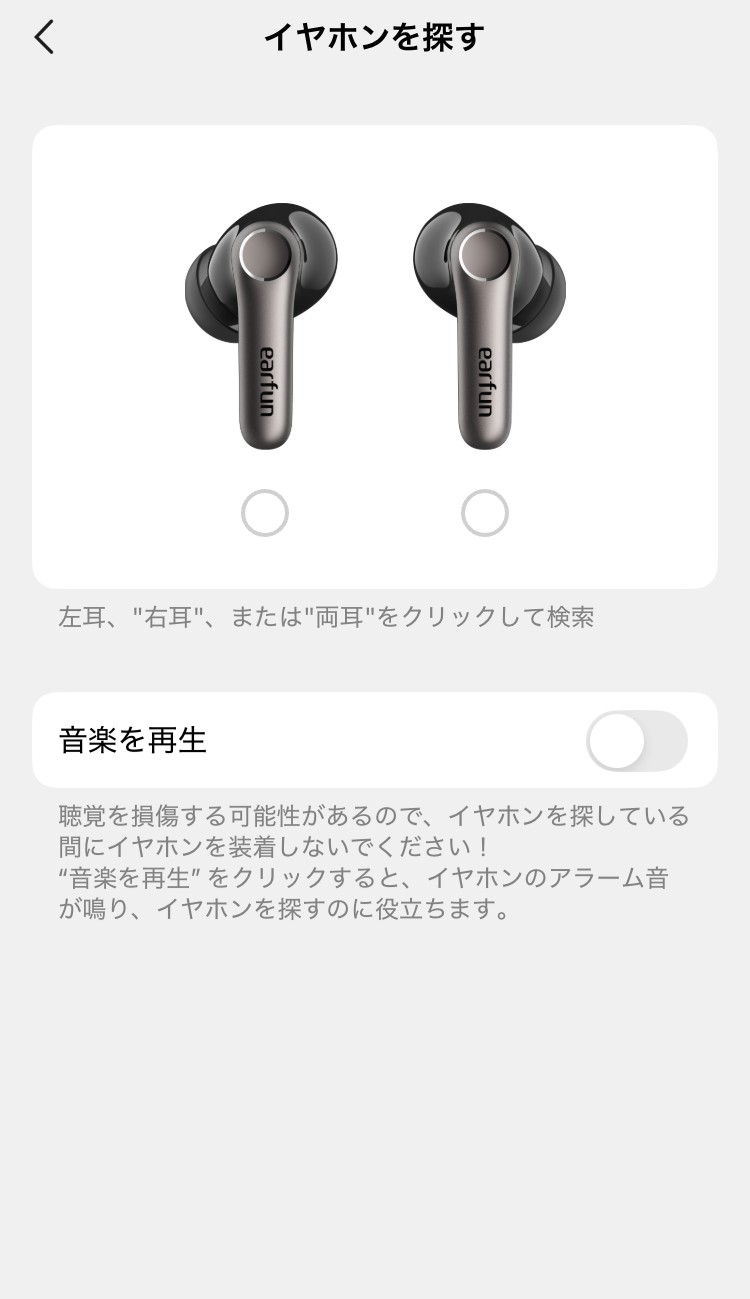The width and height of the screenshot is (750, 1299).
Task: Click the hearing damage warning paragraph
Action: click(374, 862)
